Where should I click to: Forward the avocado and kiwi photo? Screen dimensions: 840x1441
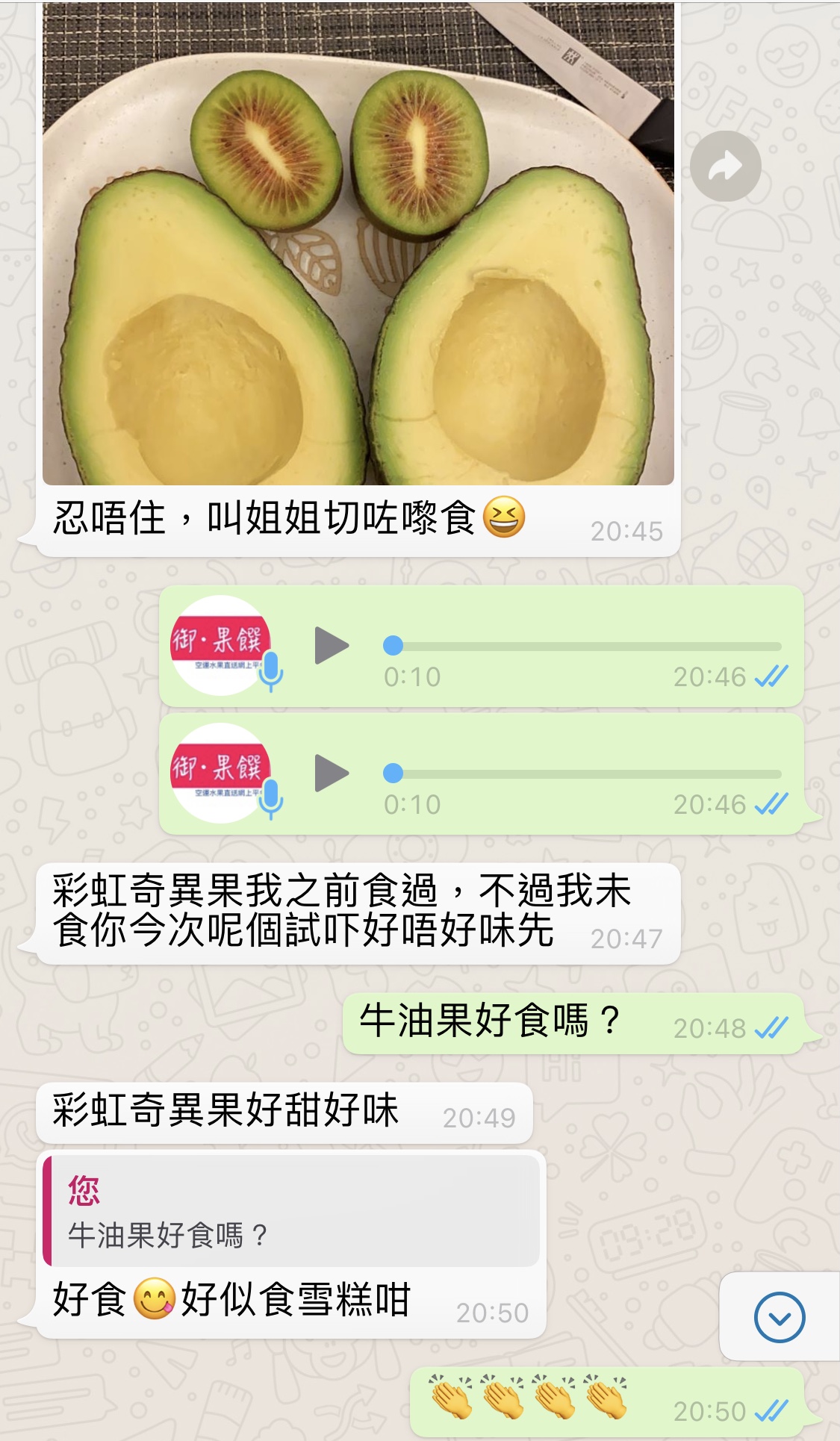725,166
